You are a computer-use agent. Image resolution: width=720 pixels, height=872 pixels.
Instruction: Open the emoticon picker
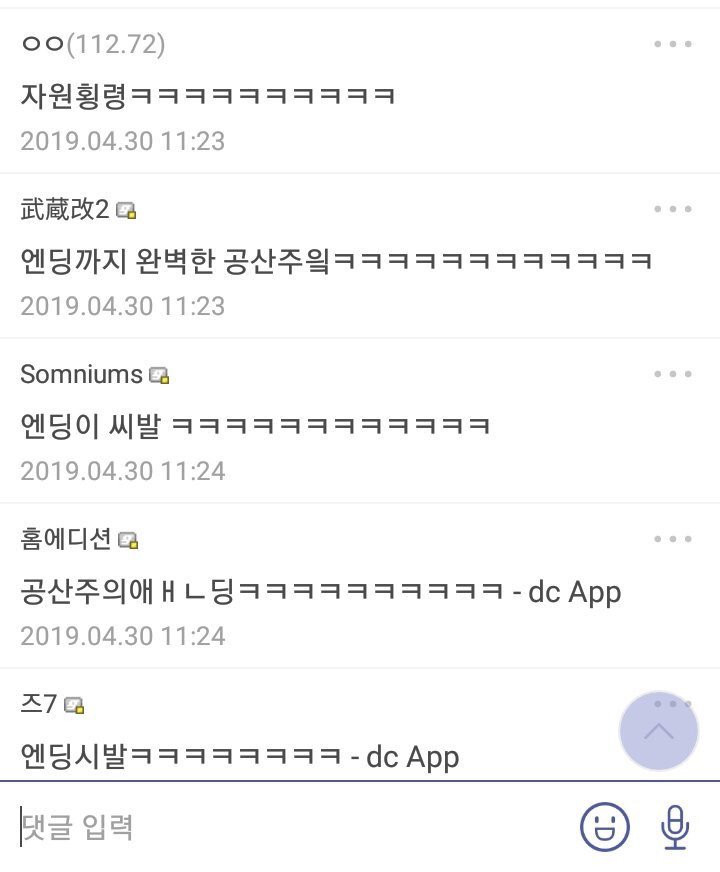tap(605, 827)
